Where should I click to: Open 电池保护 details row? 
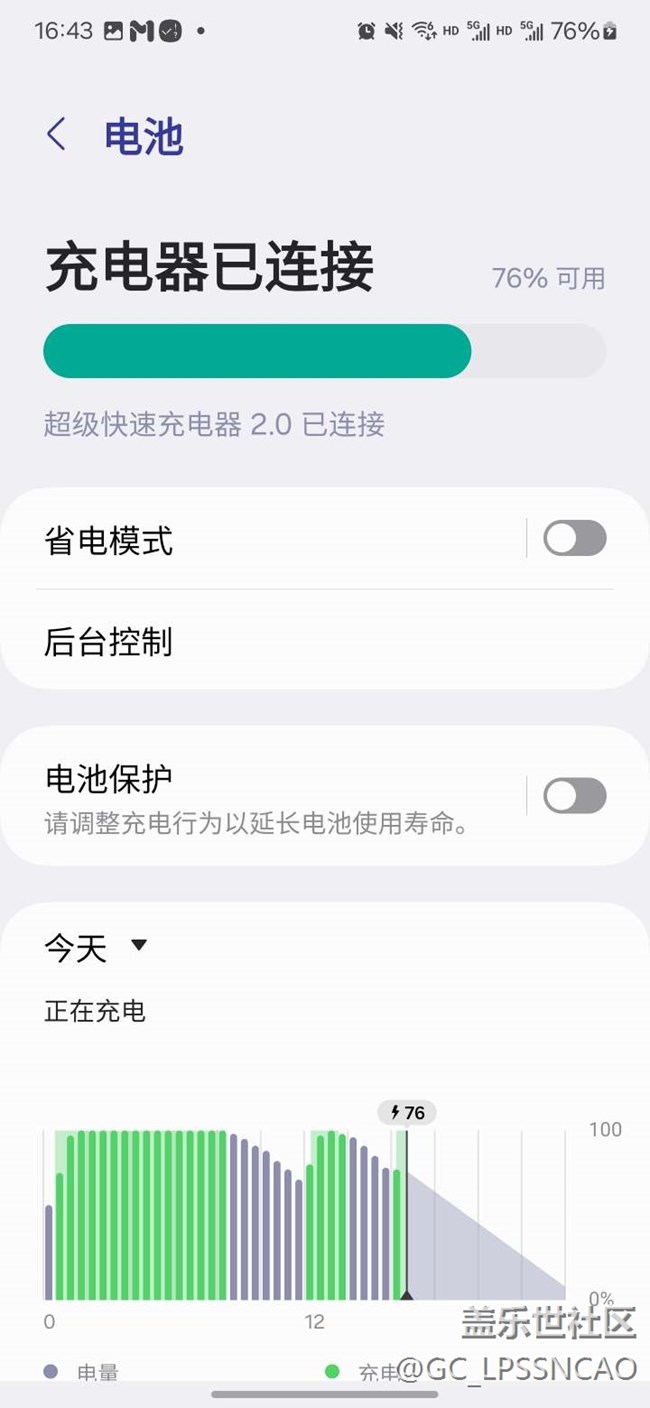point(282,797)
